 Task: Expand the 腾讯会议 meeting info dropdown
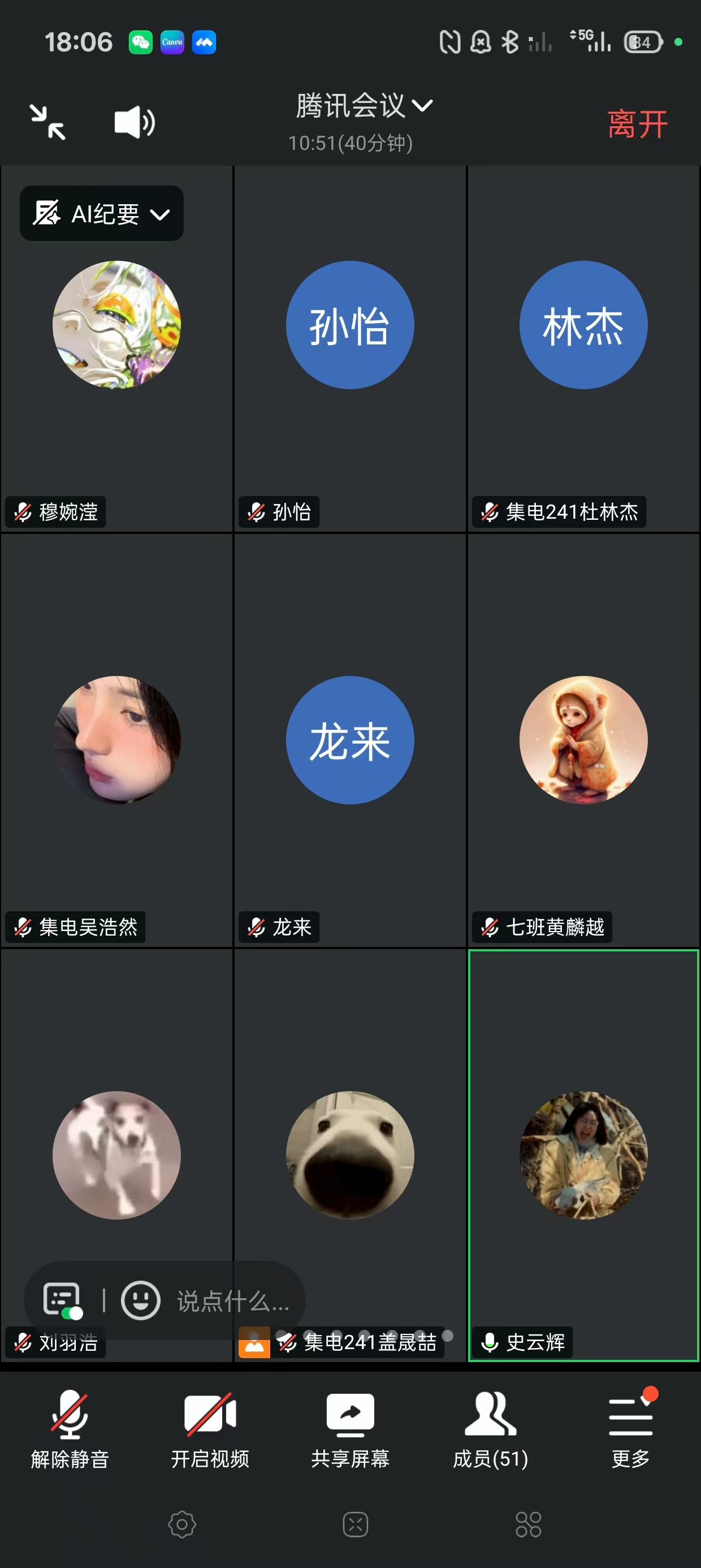364,106
